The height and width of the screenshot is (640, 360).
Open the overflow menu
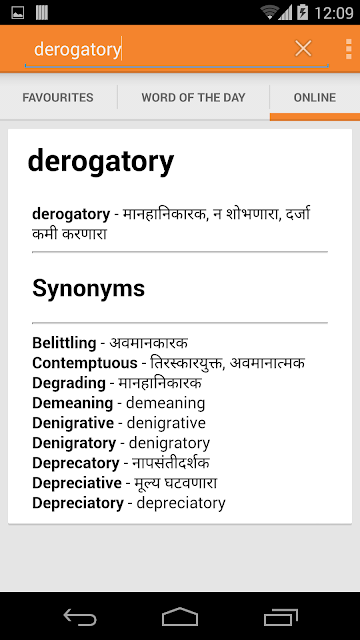[349, 49]
